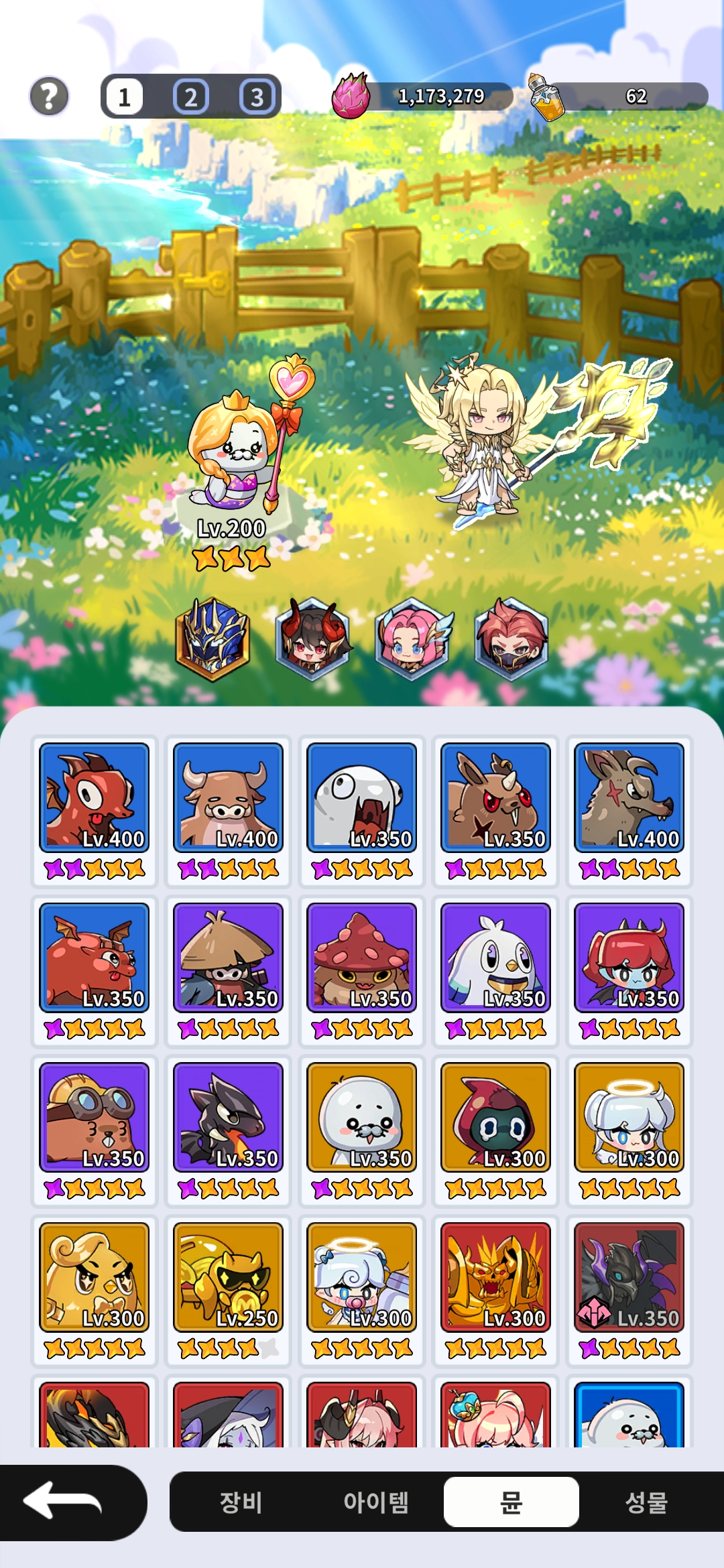Tap the blue armored knight hero portrait
Image resolution: width=724 pixels, height=1568 pixels.
[x=213, y=639]
